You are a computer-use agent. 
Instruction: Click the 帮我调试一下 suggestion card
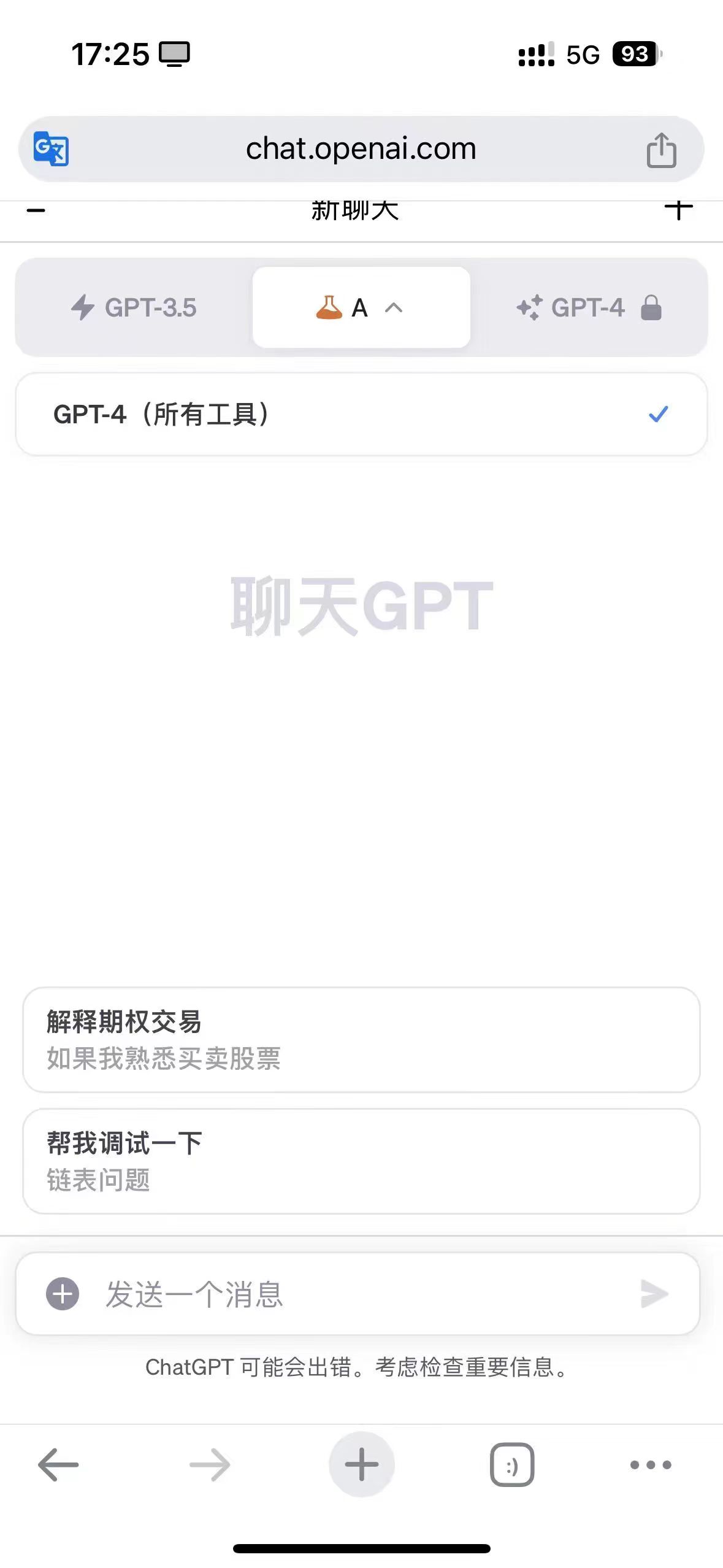point(361,1163)
